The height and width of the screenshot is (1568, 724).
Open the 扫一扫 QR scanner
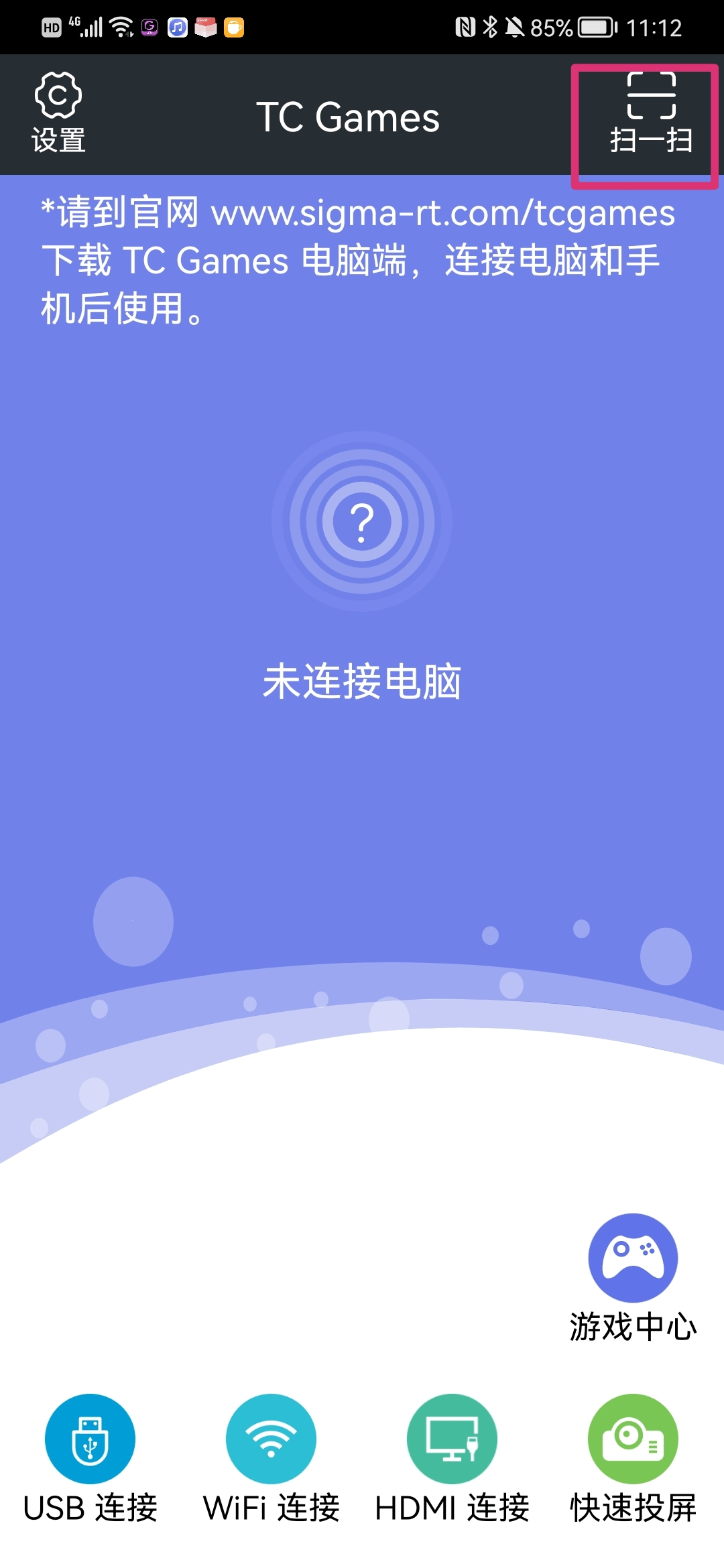point(650,114)
